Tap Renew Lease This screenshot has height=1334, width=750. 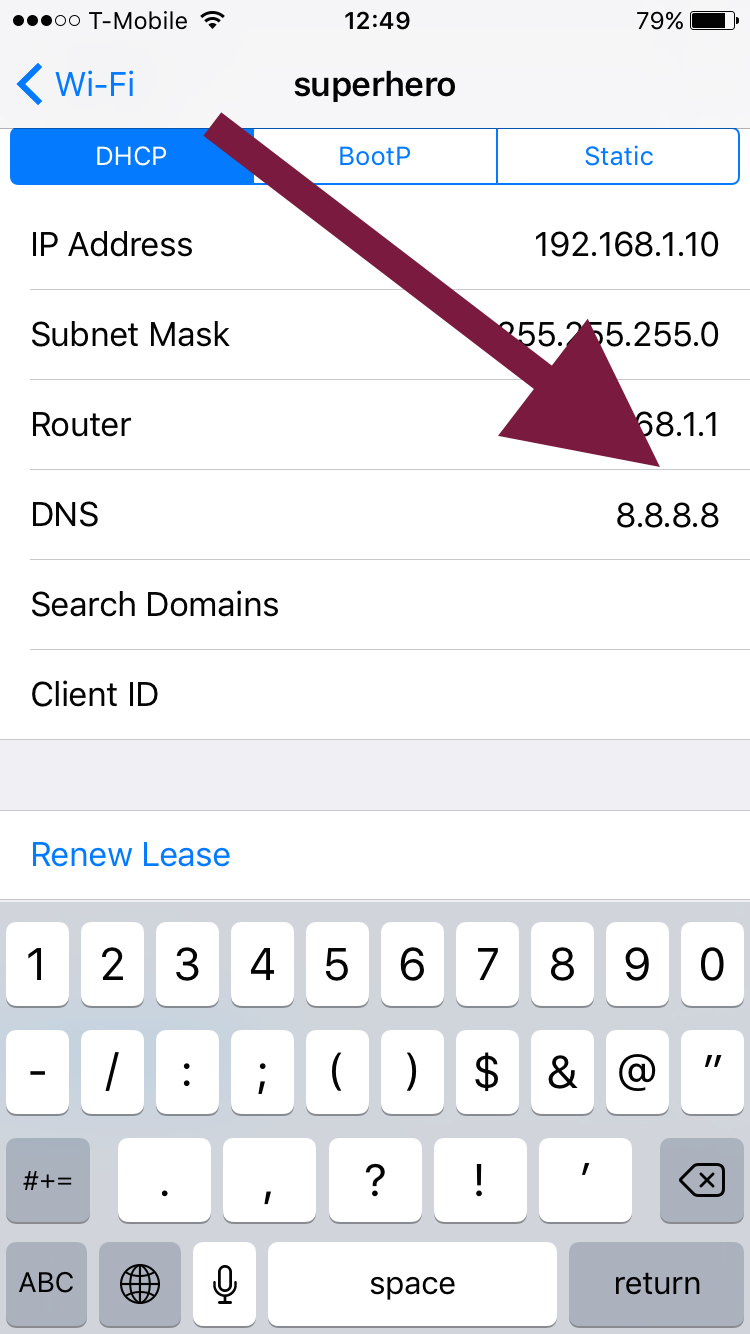131,855
